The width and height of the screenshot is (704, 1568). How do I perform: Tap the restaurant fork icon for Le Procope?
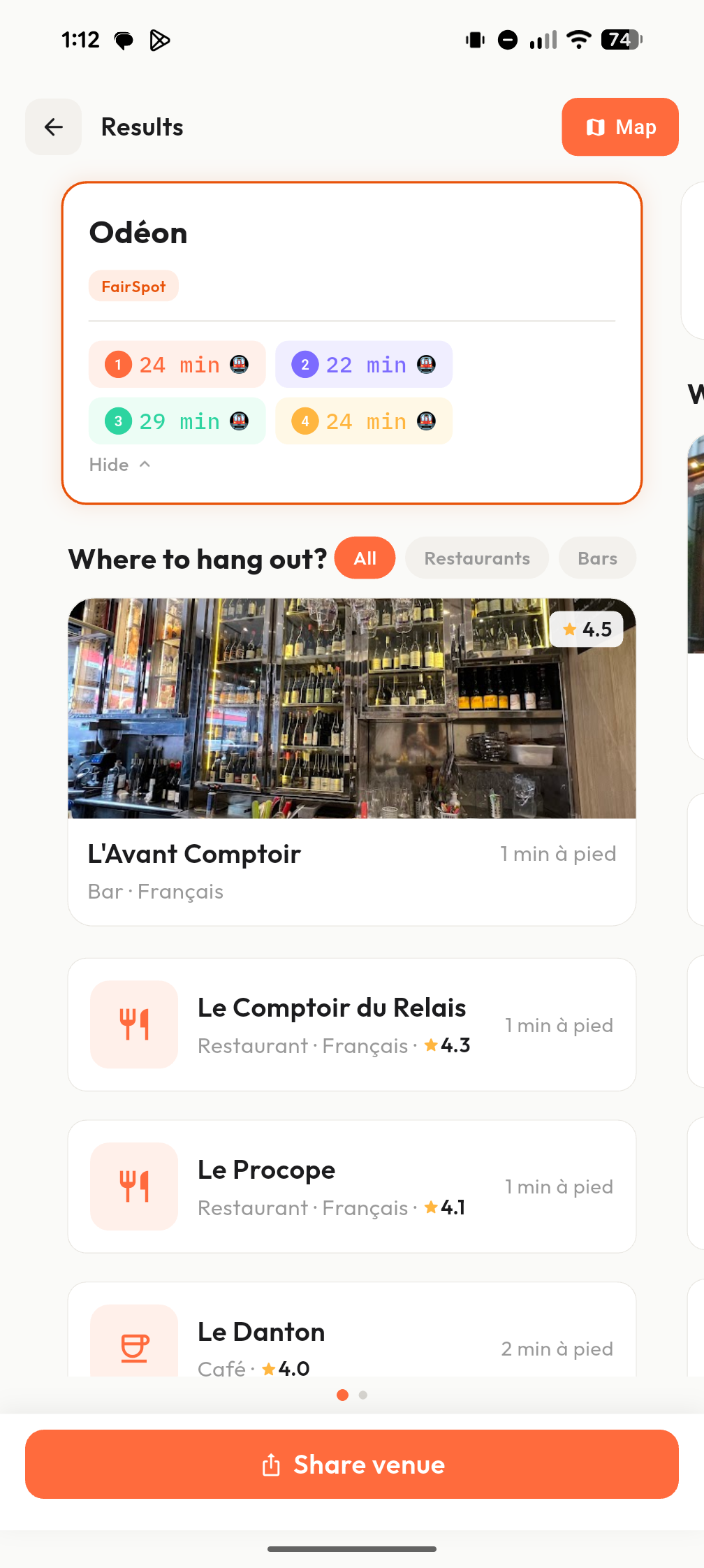[133, 1186]
